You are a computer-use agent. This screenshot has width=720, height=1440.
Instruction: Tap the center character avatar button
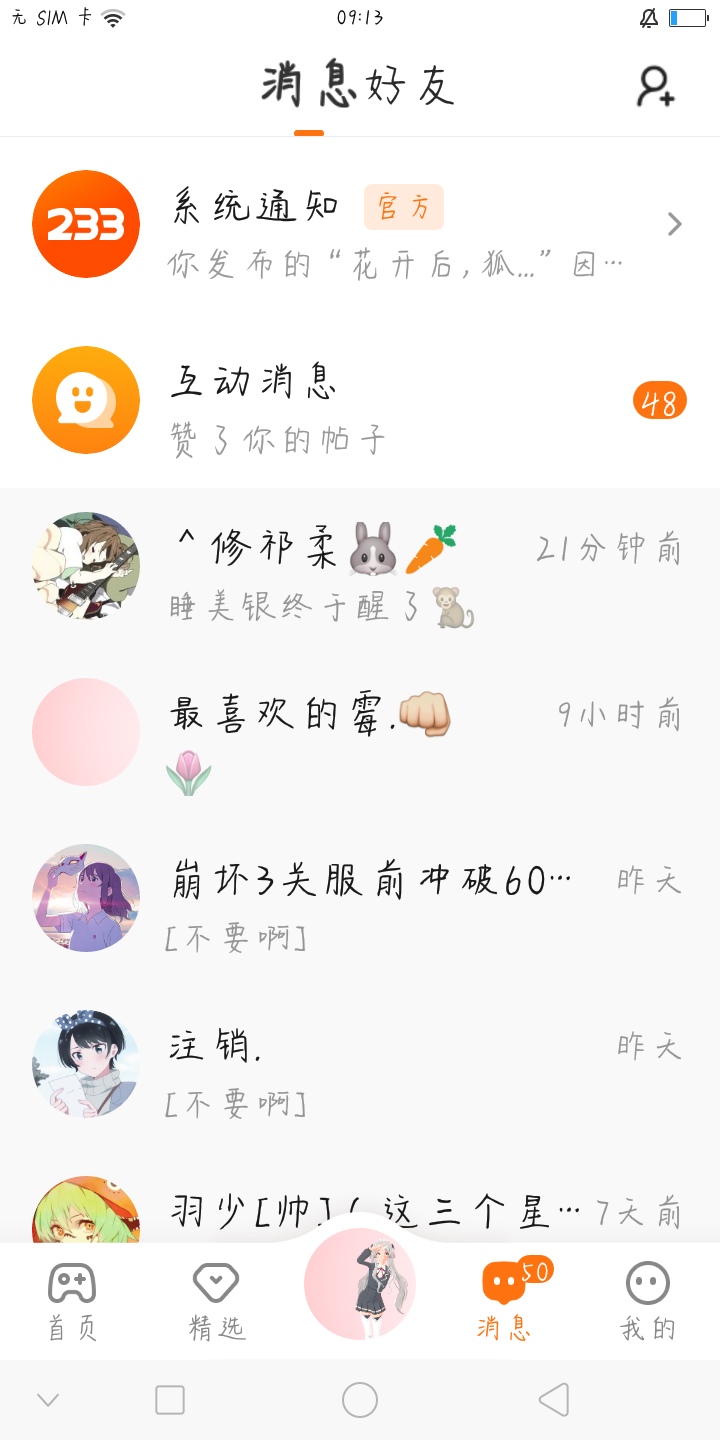point(360,1285)
